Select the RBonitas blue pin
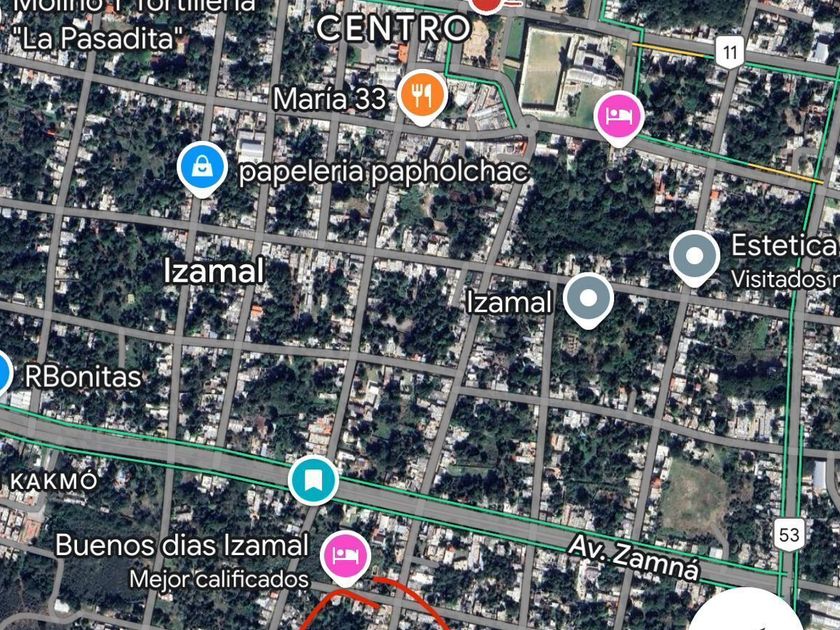Viewport: 840px width, 630px height. (3, 373)
